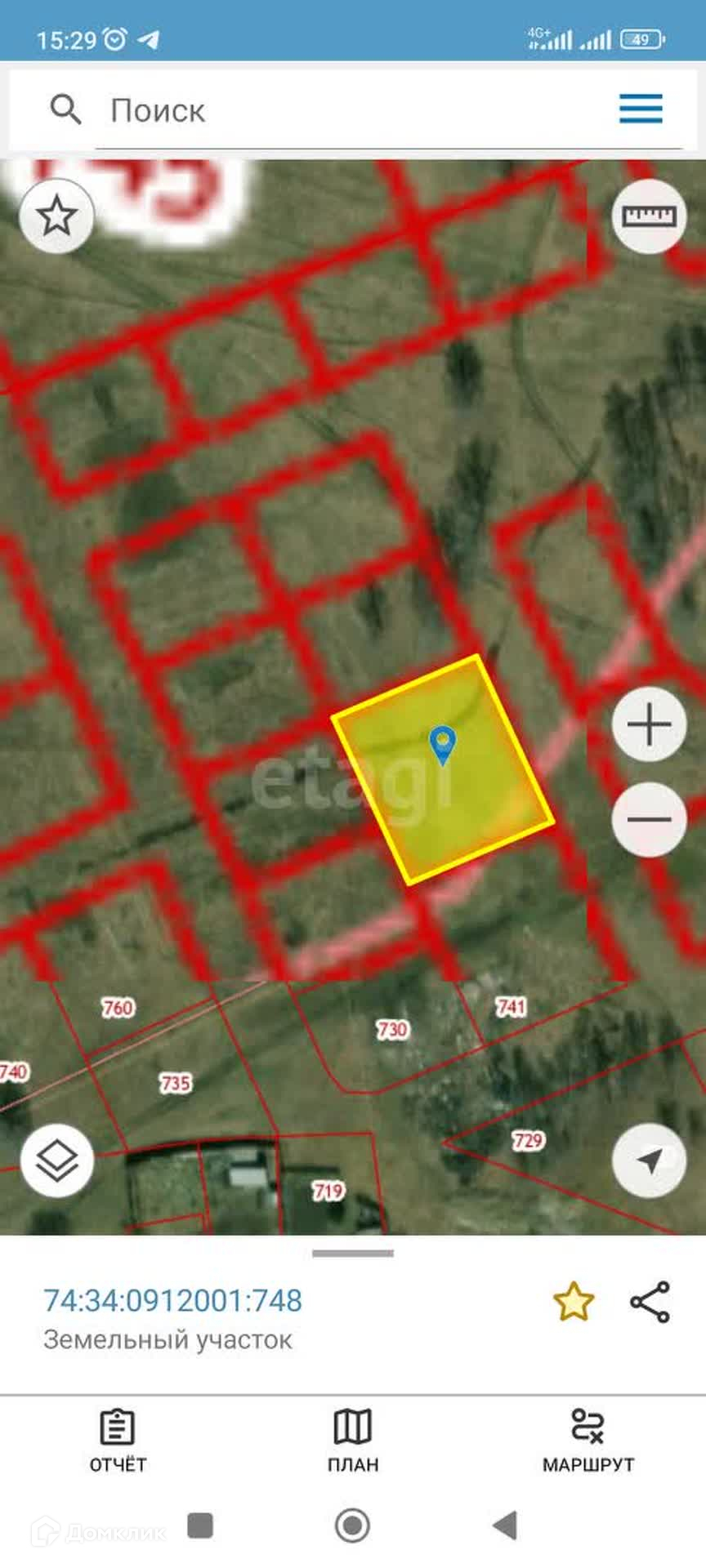Open favorites star button on map
The width and height of the screenshot is (706, 1568).
(x=56, y=216)
